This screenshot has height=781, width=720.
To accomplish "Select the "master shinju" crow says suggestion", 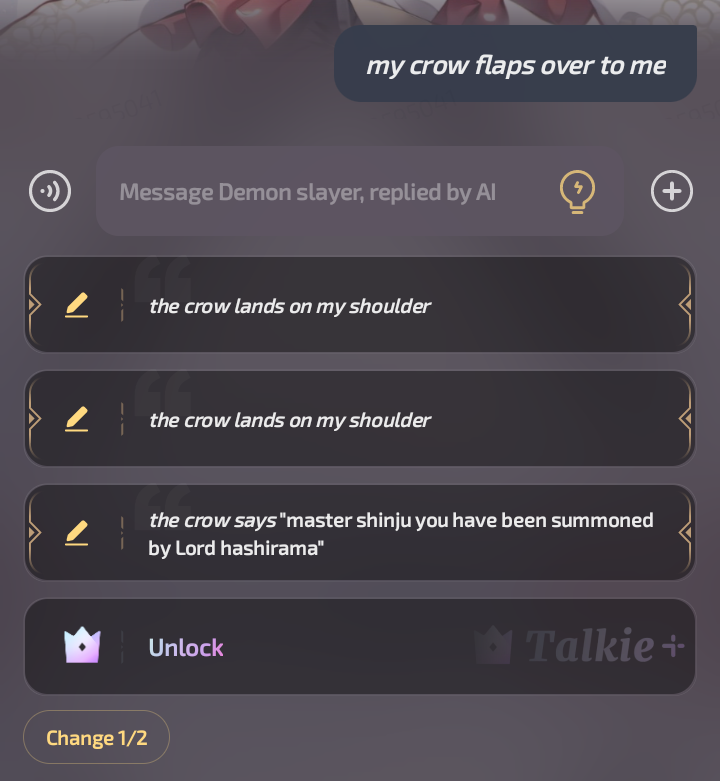I will 400,534.
